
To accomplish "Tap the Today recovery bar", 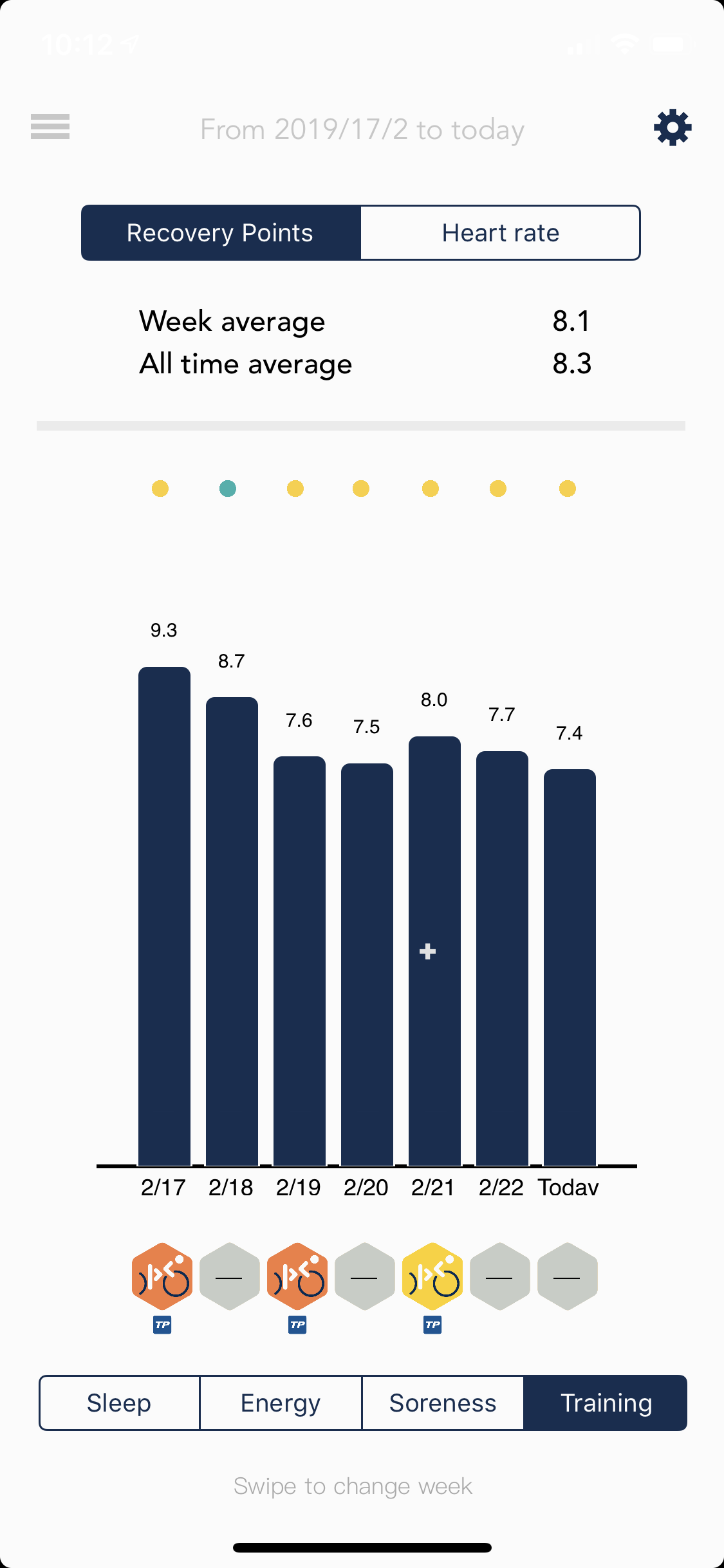I will click(x=570, y=966).
